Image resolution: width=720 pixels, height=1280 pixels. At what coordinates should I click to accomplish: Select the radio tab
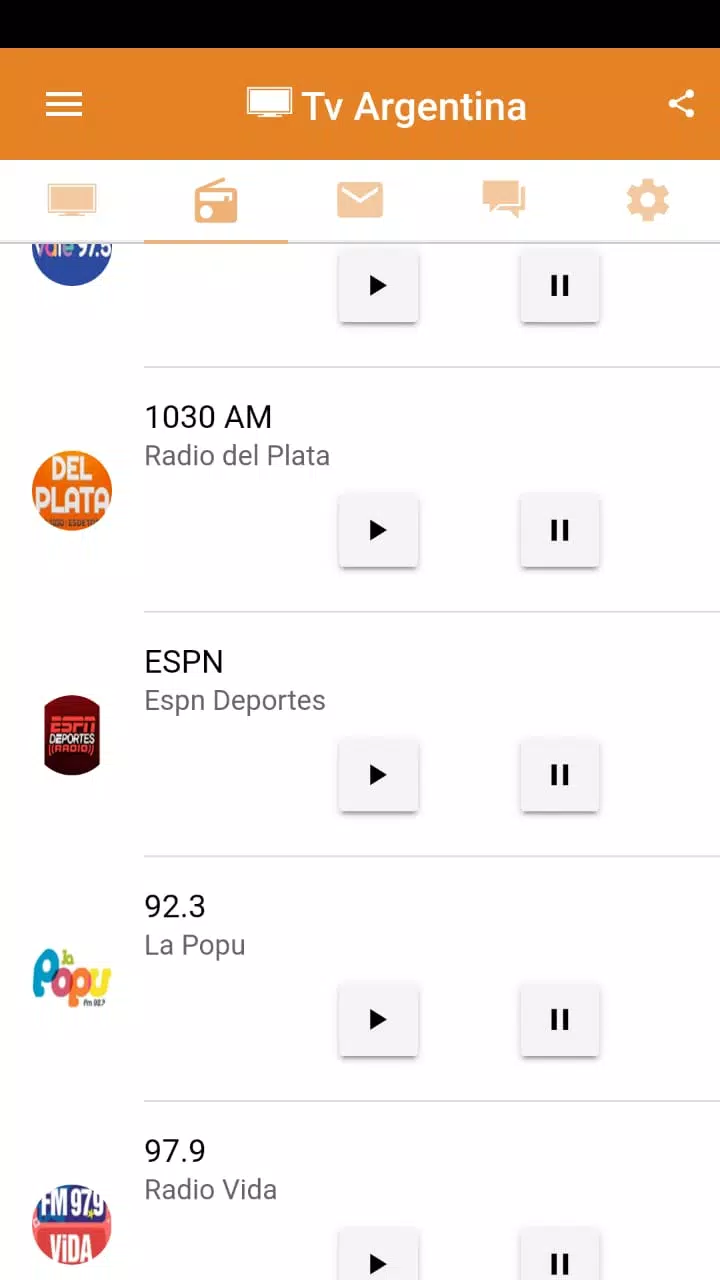click(216, 201)
